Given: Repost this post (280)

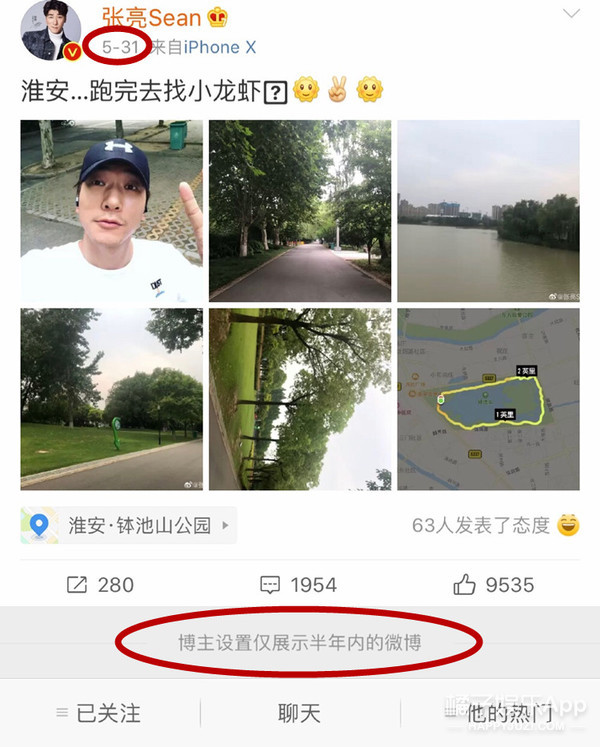Looking at the screenshot, I should coord(100,585).
